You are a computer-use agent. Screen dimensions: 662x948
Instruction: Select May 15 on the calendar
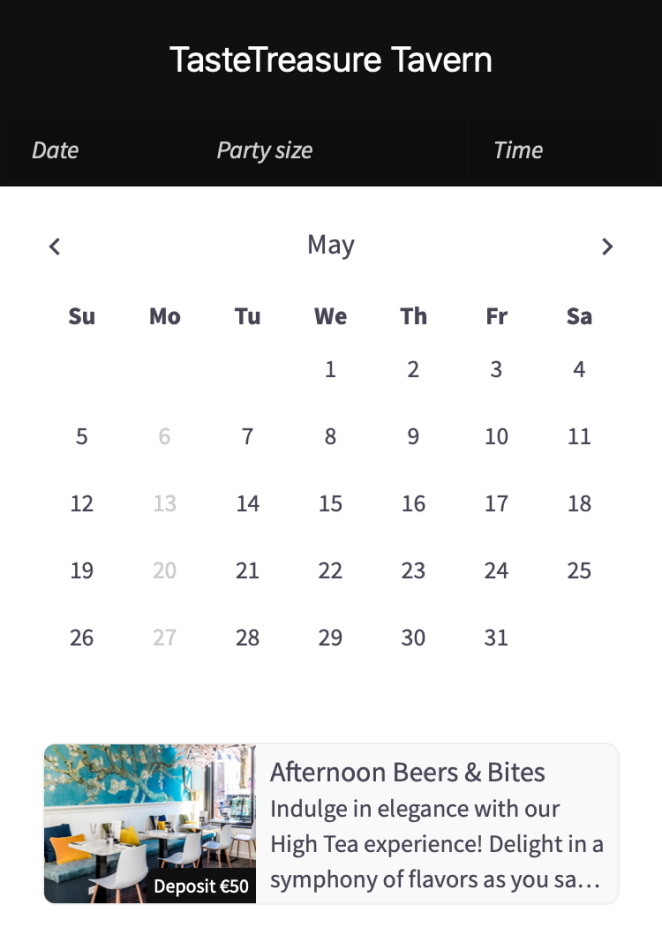[330, 504]
